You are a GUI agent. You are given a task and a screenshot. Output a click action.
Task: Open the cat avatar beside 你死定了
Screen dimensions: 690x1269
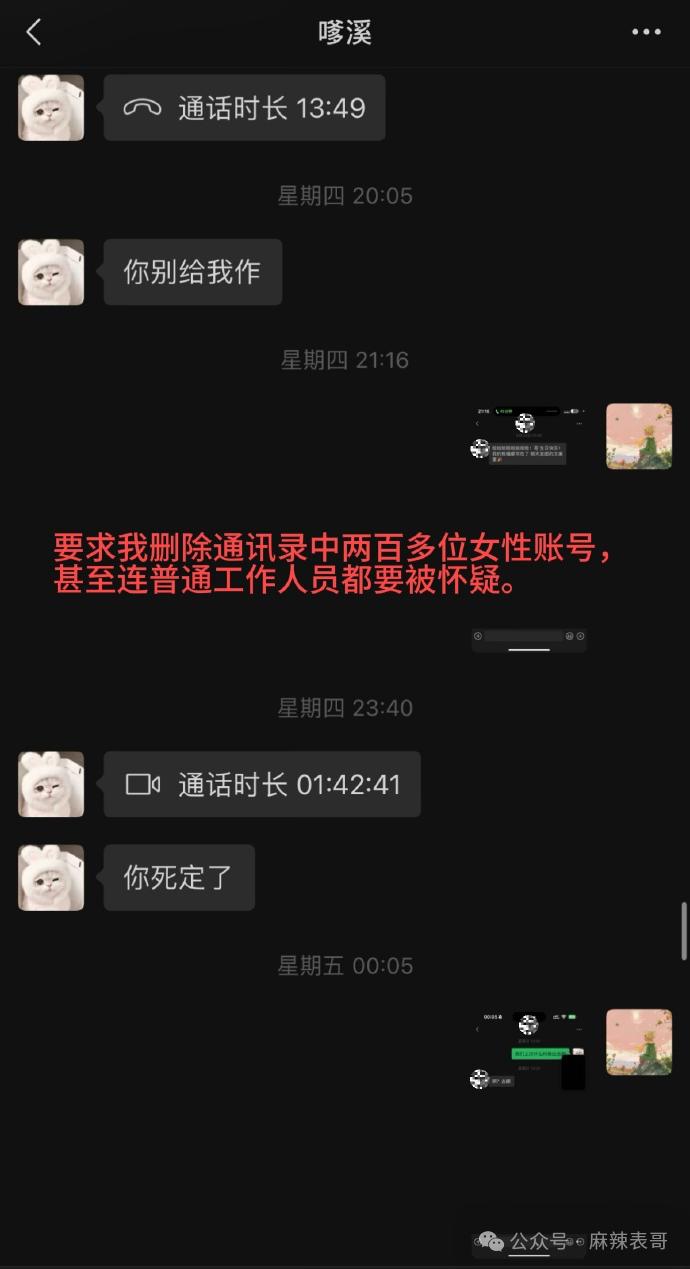tap(51, 878)
